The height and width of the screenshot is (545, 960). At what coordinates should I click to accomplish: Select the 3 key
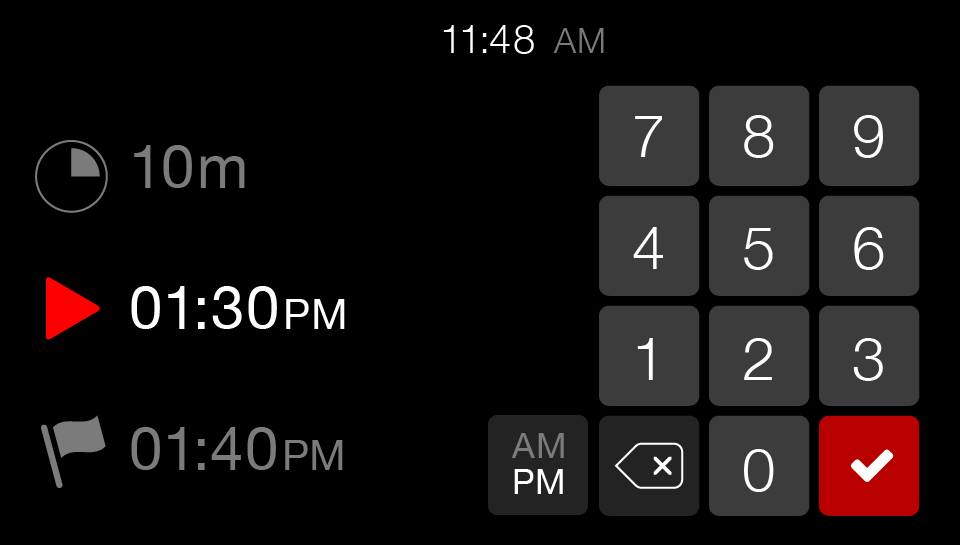(868, 356)
